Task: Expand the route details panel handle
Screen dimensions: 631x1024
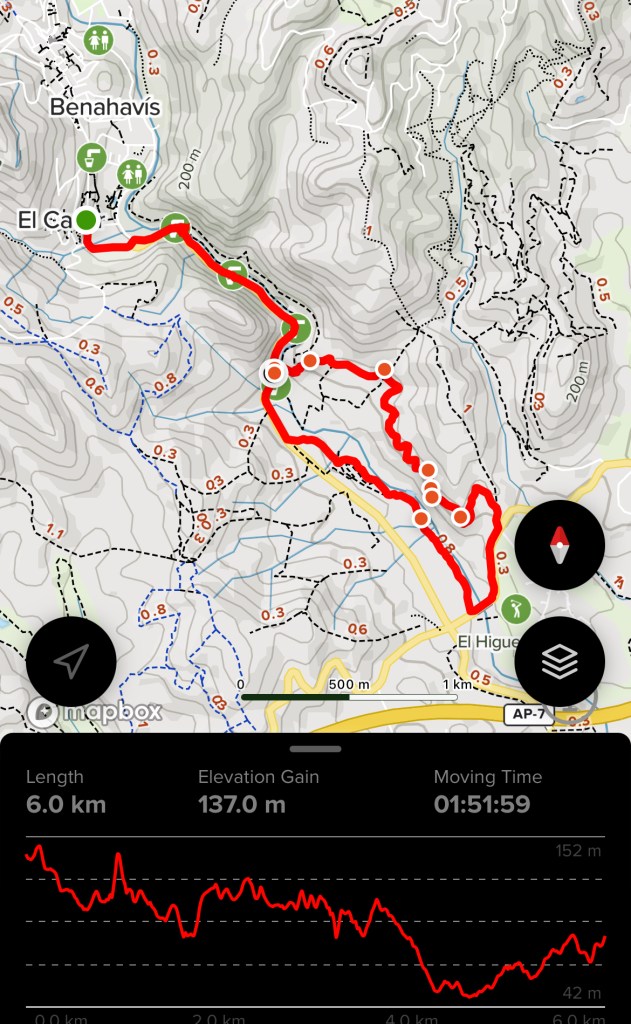Action: tap(315, 748)
